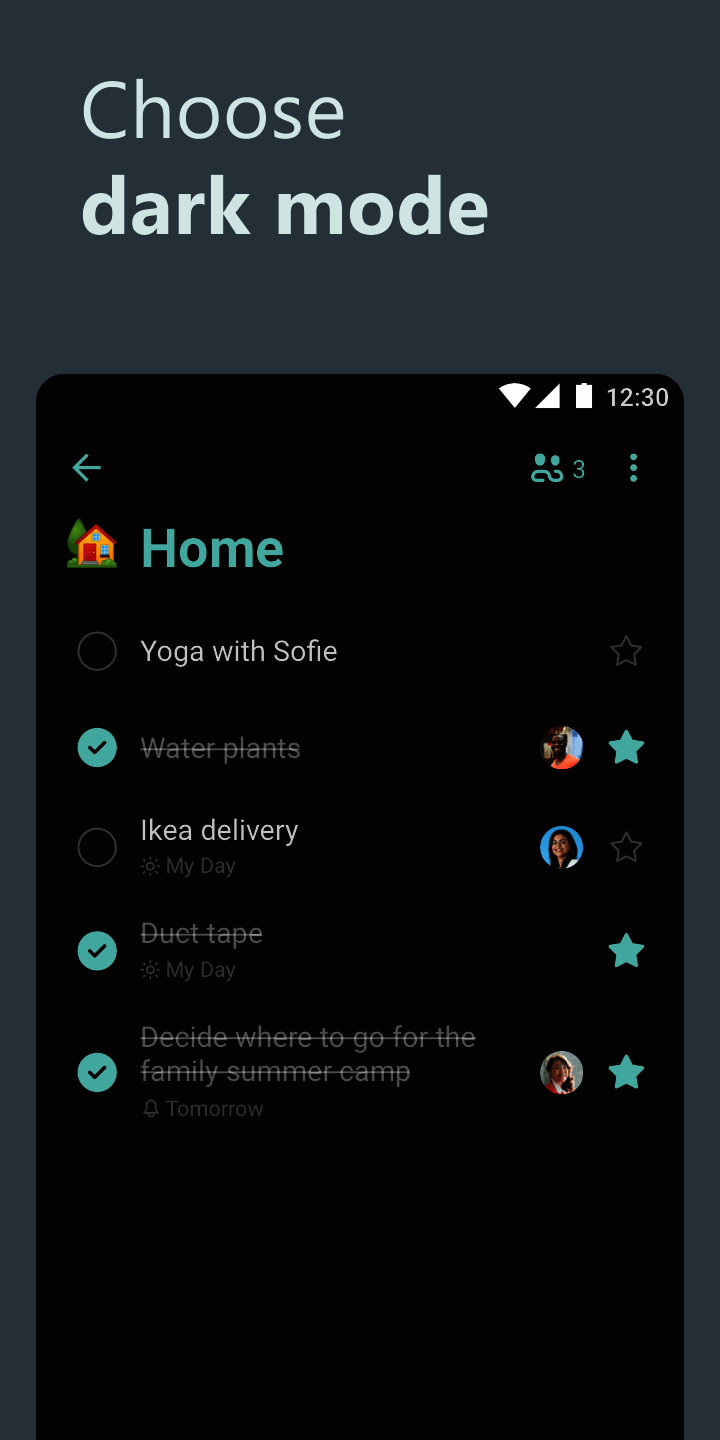
Task: Open the Home list title to rename it
Action: 212,547
